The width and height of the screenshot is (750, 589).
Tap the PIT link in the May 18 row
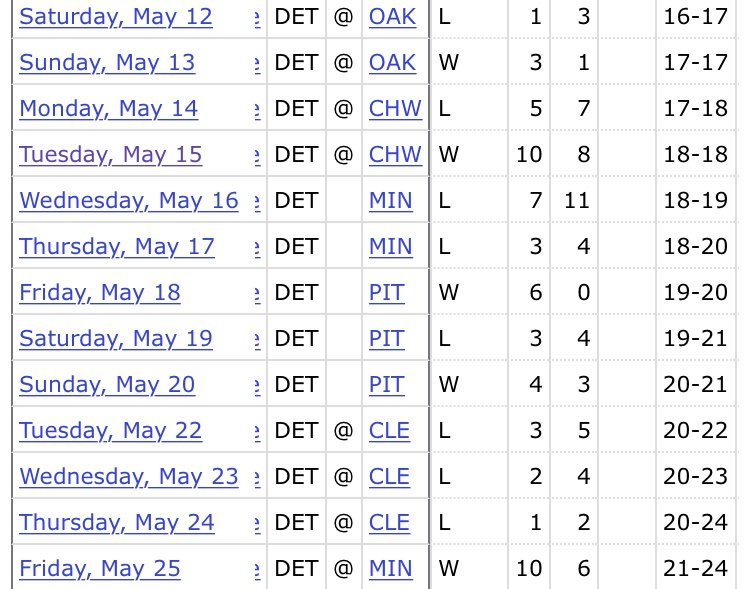386,293
